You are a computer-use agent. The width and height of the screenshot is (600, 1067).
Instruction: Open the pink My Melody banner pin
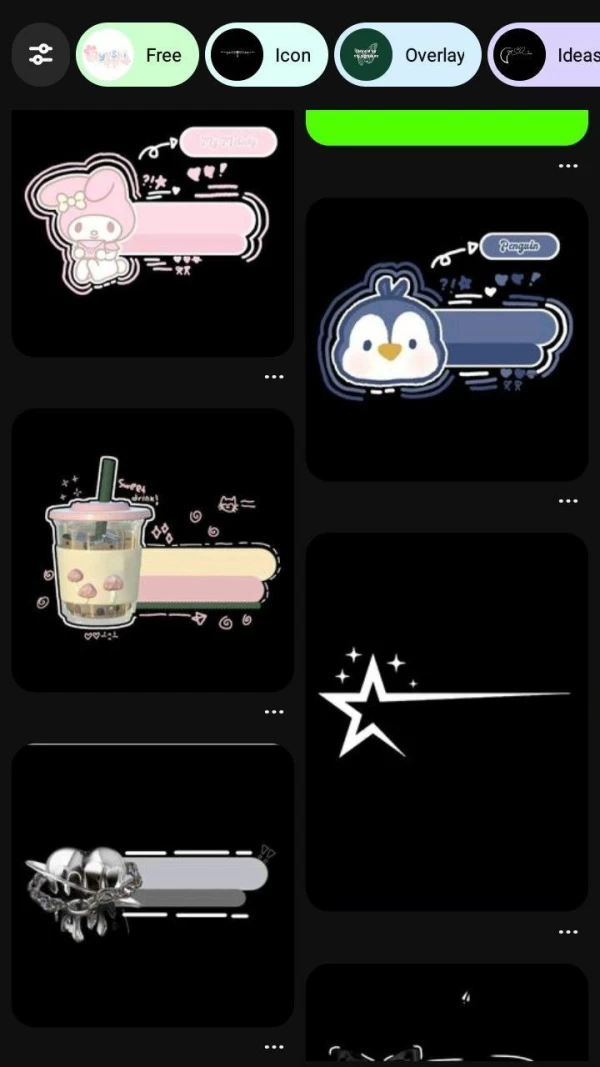[x=153, y=232]
